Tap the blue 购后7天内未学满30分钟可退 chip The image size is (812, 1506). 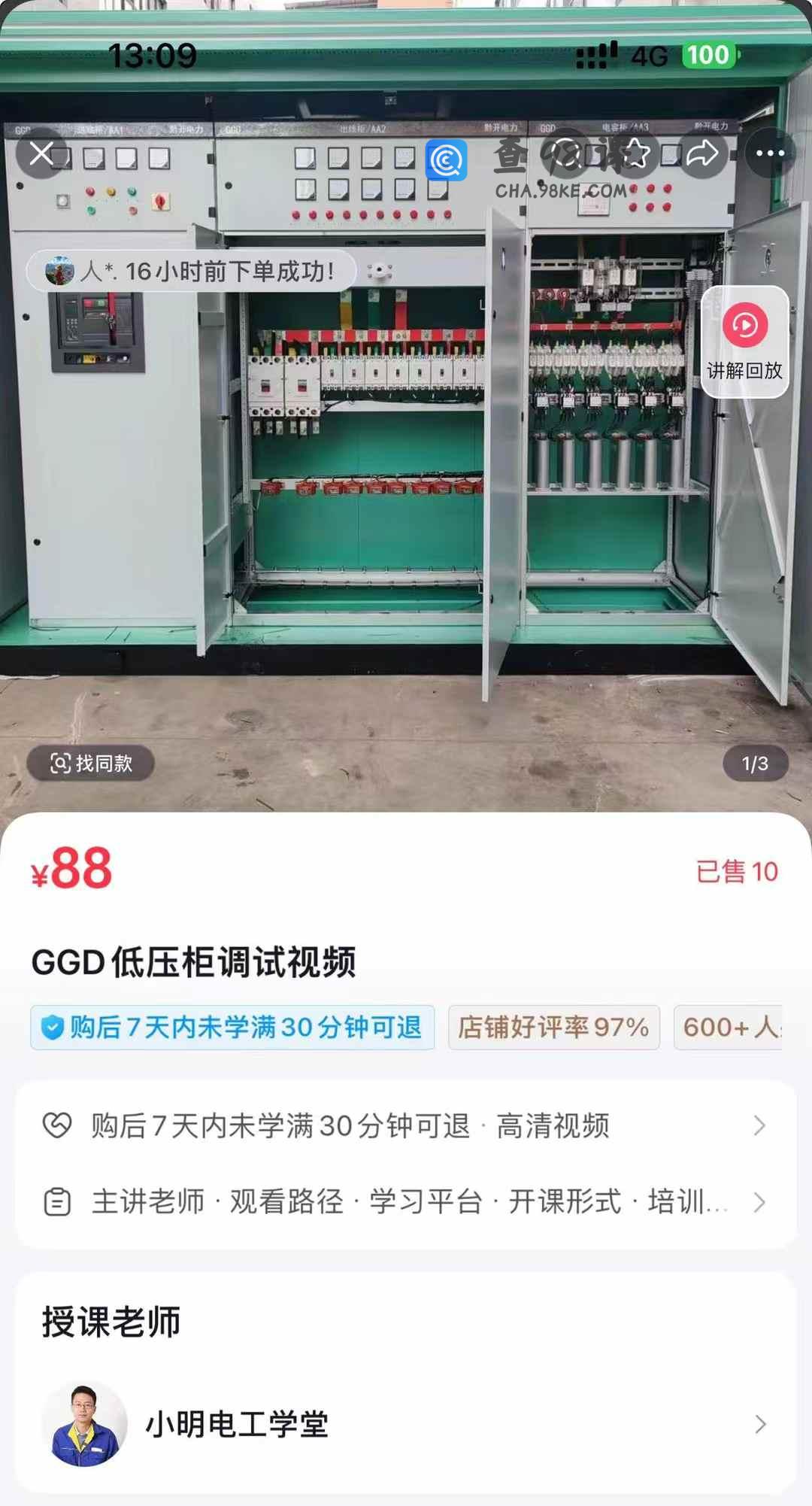pyautogui.click(x=232, y=1027)
